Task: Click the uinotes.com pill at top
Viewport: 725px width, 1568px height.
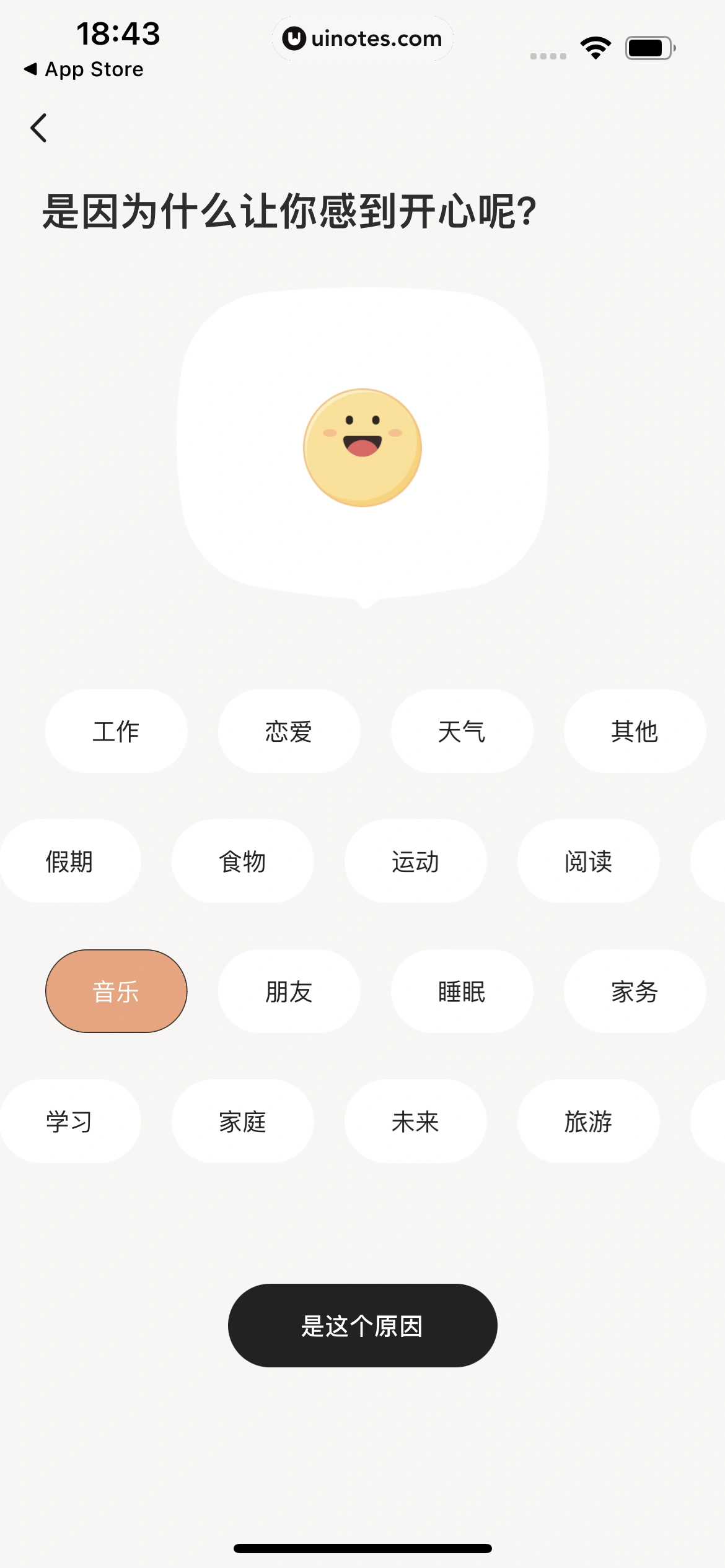Action: (x=362, y=38)
